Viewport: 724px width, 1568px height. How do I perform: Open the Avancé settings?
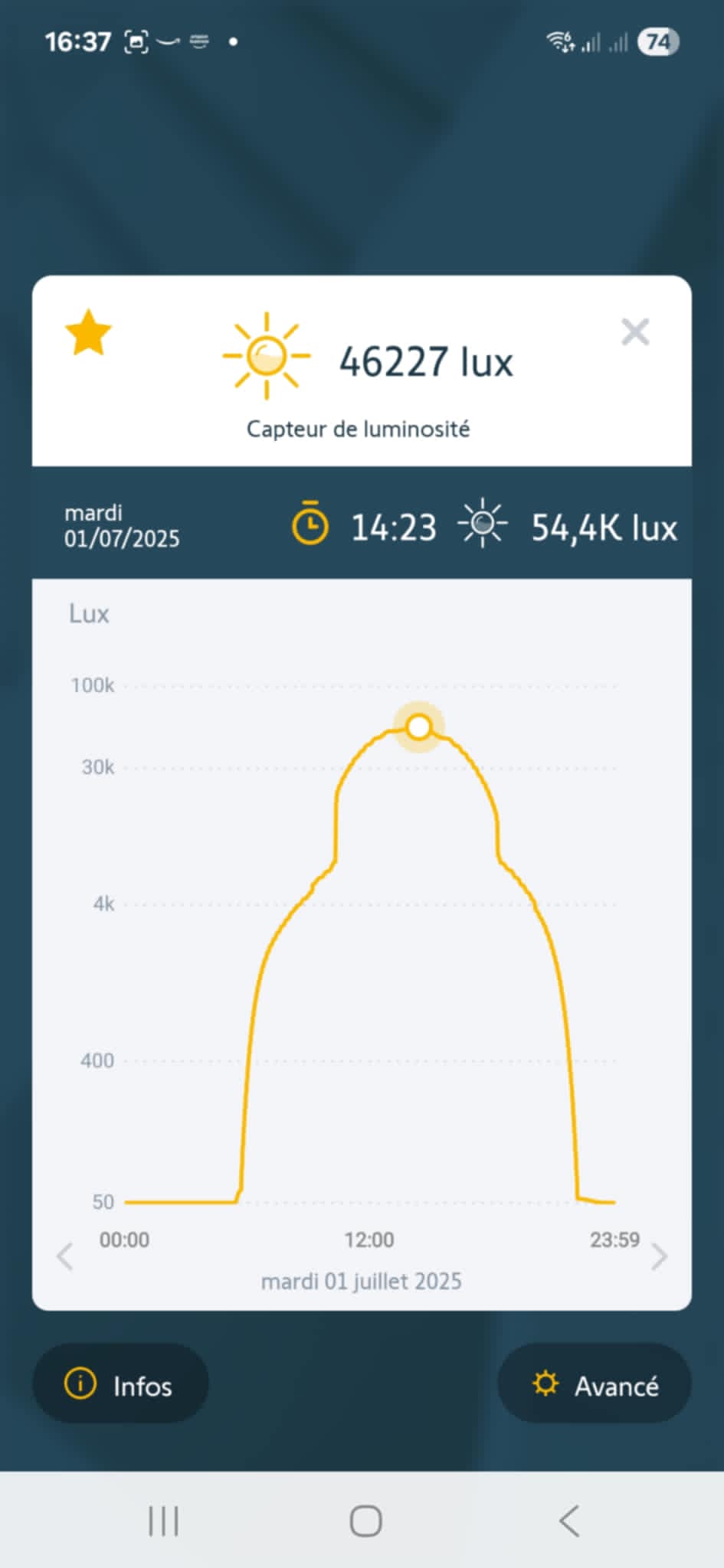(595, 1385)
